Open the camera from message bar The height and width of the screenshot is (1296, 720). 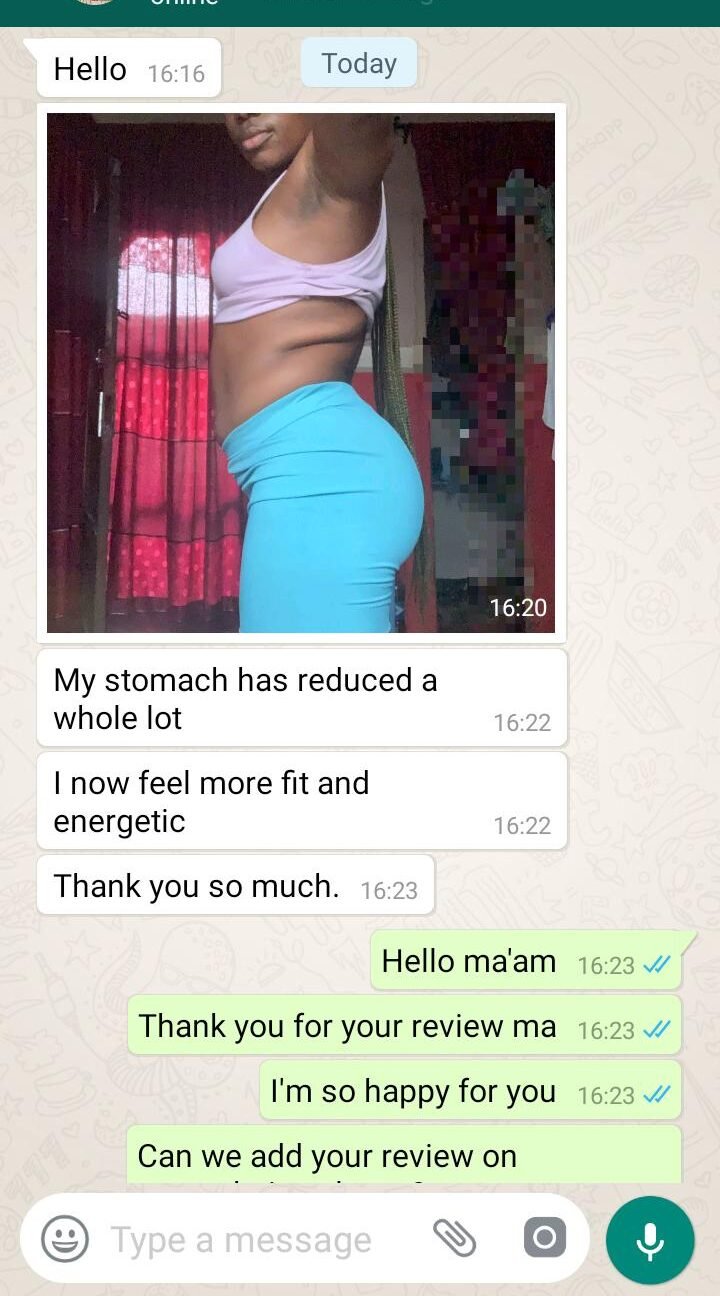tap(545, 1239)
